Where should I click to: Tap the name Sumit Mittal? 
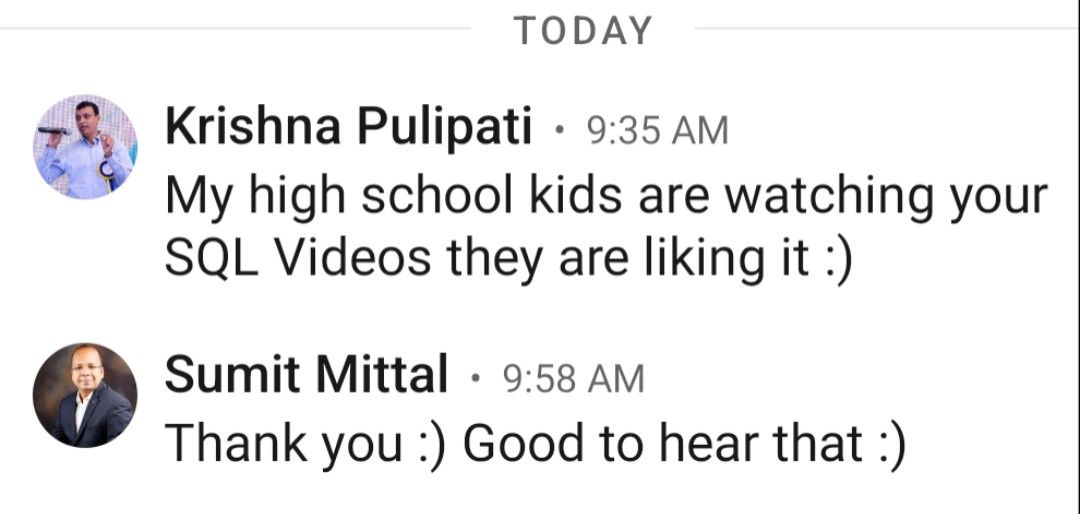[306, 375]
